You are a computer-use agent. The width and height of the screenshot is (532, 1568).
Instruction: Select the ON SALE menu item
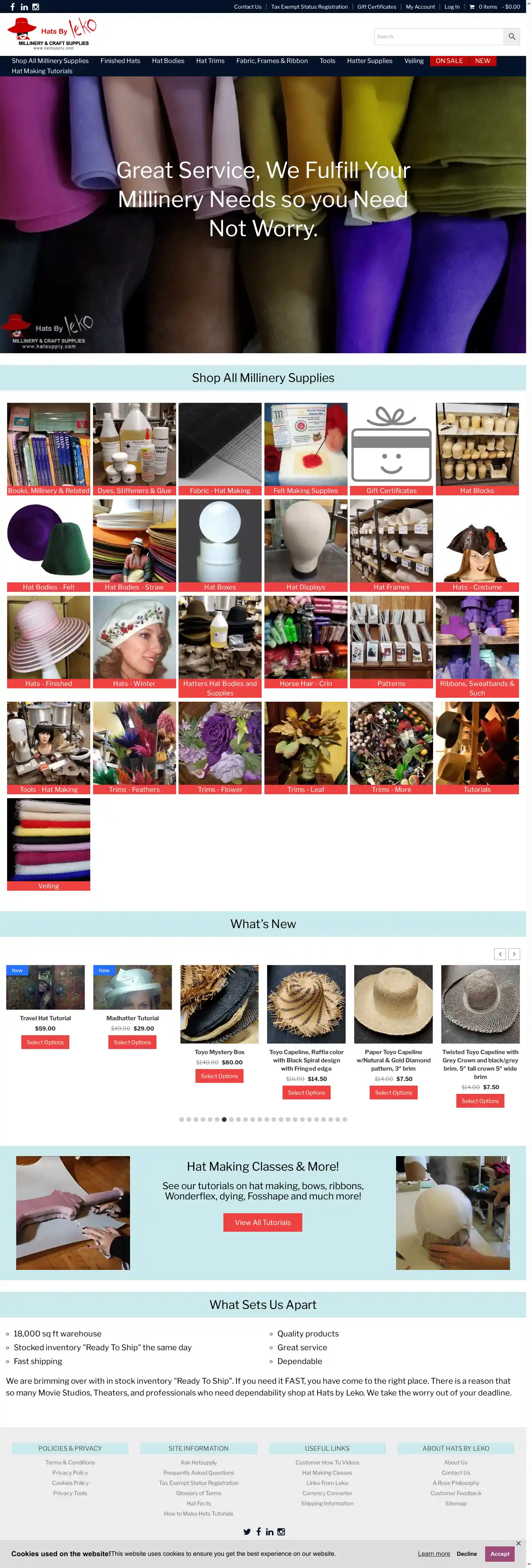448,61
